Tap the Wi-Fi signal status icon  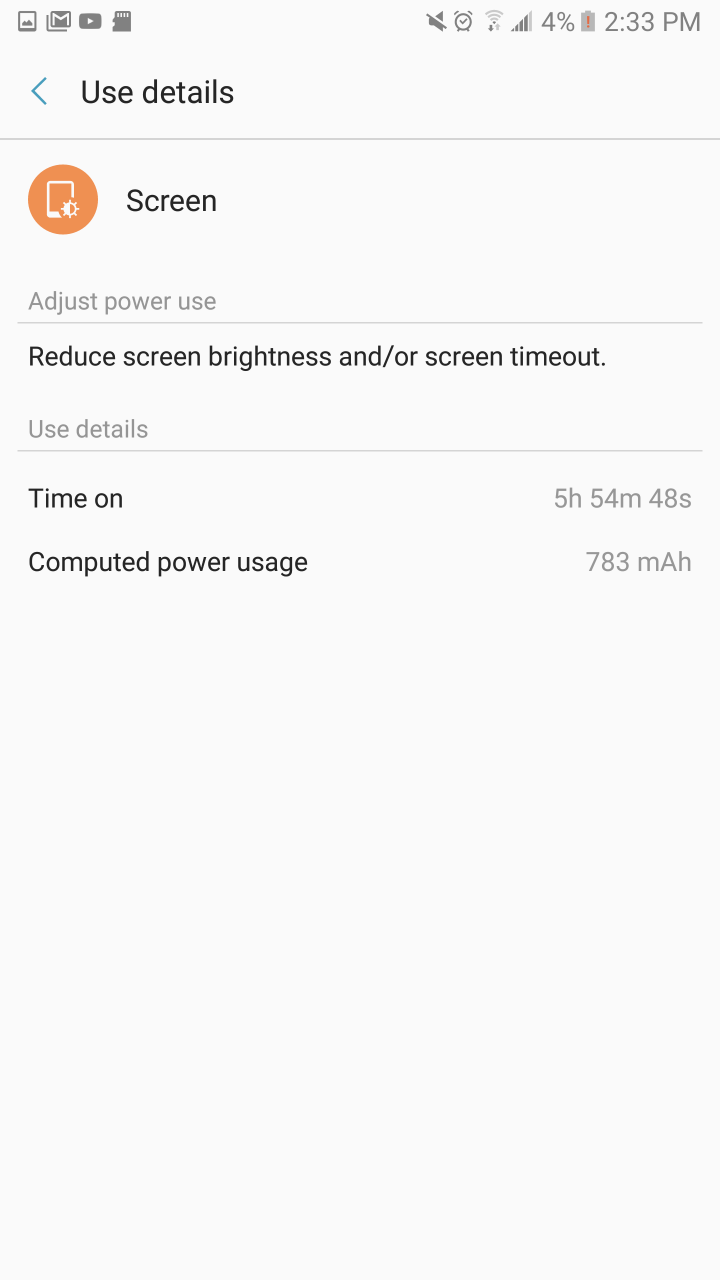tap(492, 21)
